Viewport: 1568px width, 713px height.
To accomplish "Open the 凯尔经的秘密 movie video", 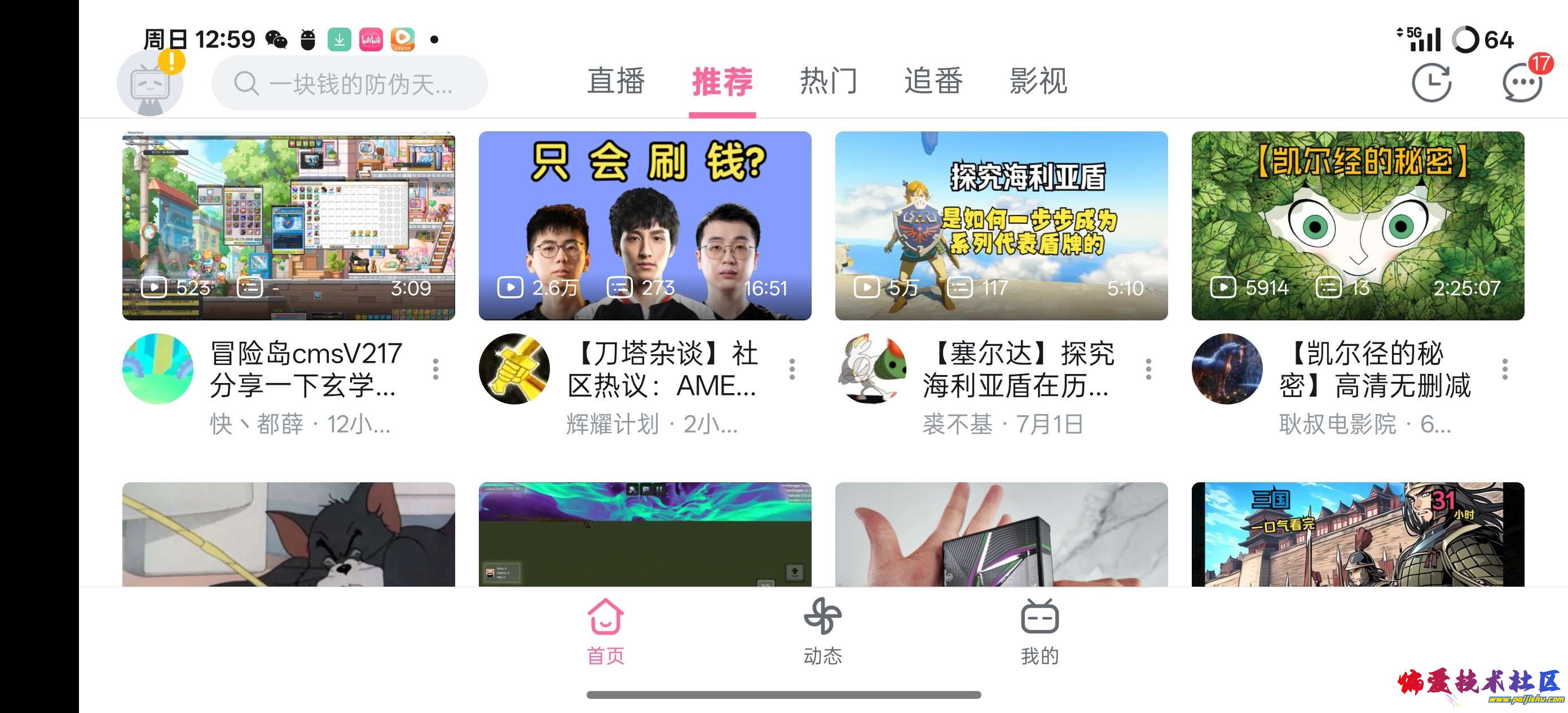I will pos(1358,226).
